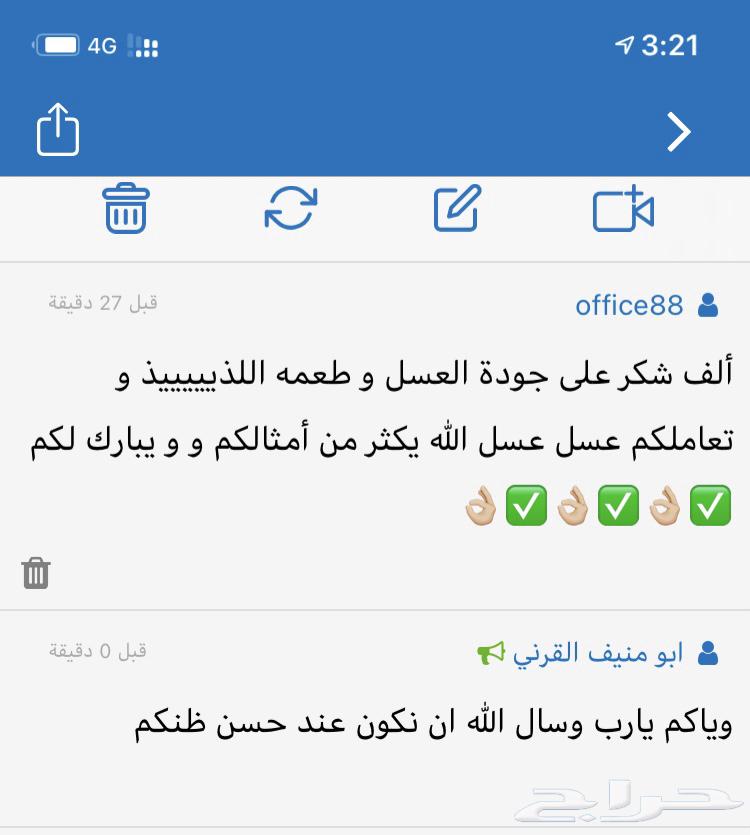Viewport: 750px width, 835px height.
Task: Edit the post with the pencil icon
Action: (457, 209)
